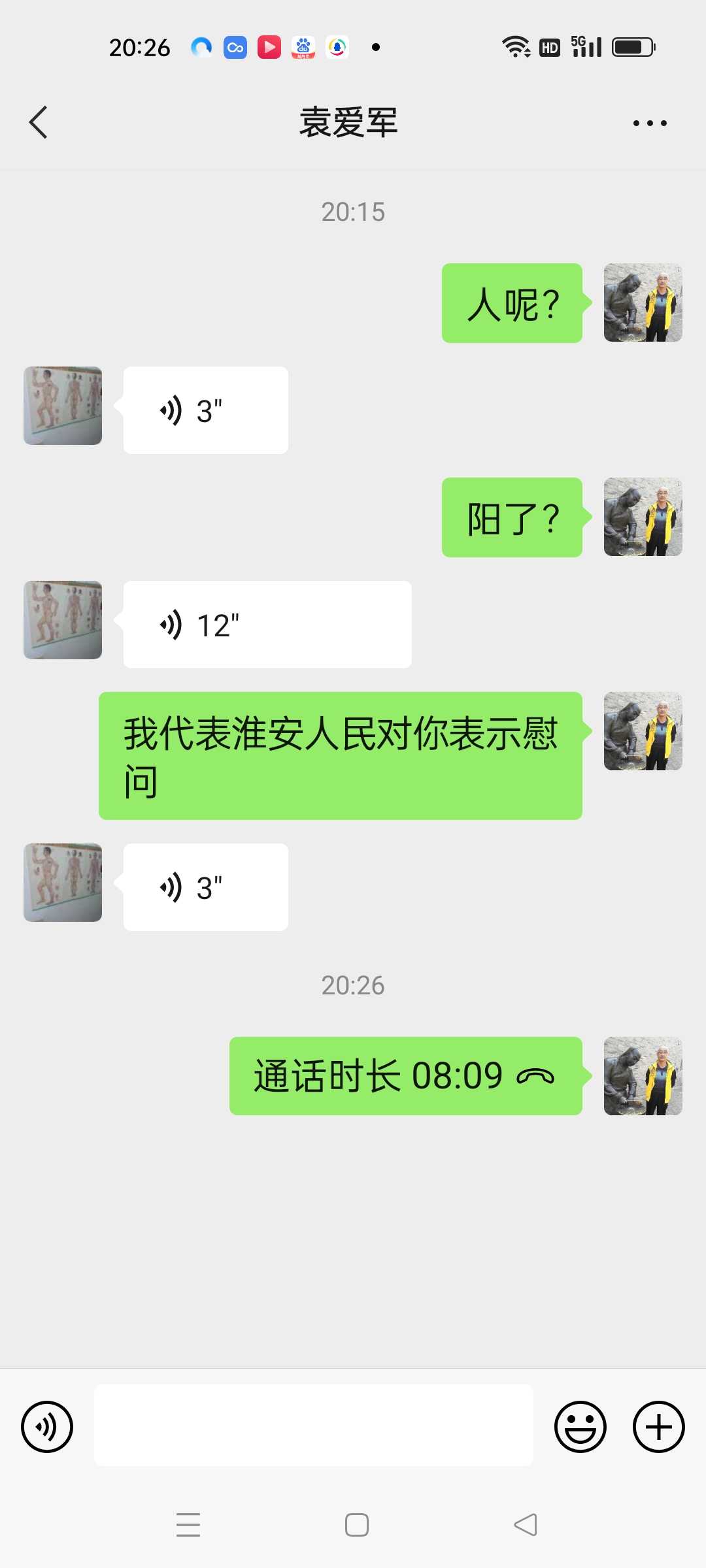The width and height of the screenshot is (706, 1568).
Task: Tap the system home button
Action: [357, 1525]
